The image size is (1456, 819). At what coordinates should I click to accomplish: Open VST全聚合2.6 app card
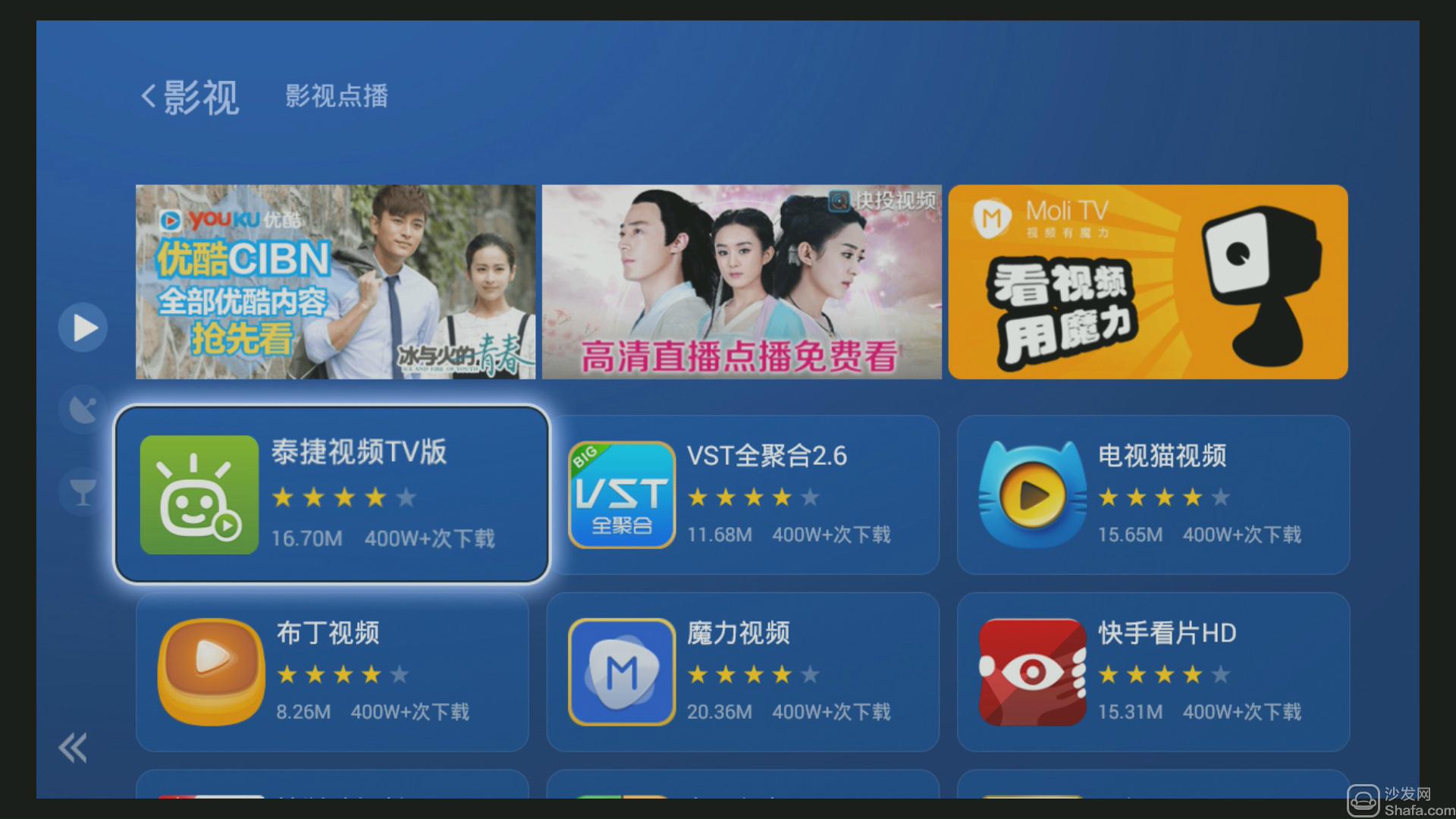pos(742,494)
